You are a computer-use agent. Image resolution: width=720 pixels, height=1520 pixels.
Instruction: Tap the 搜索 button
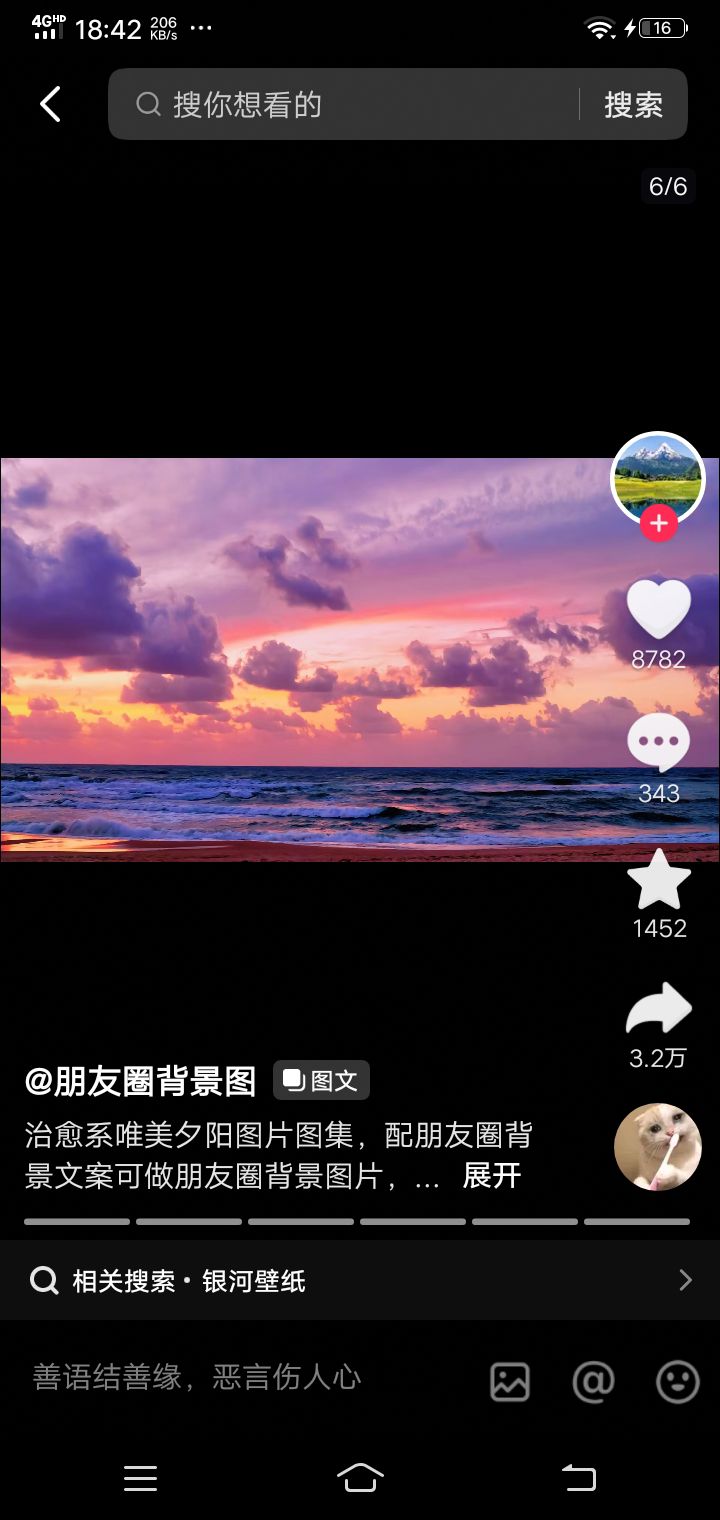[633, 104]
